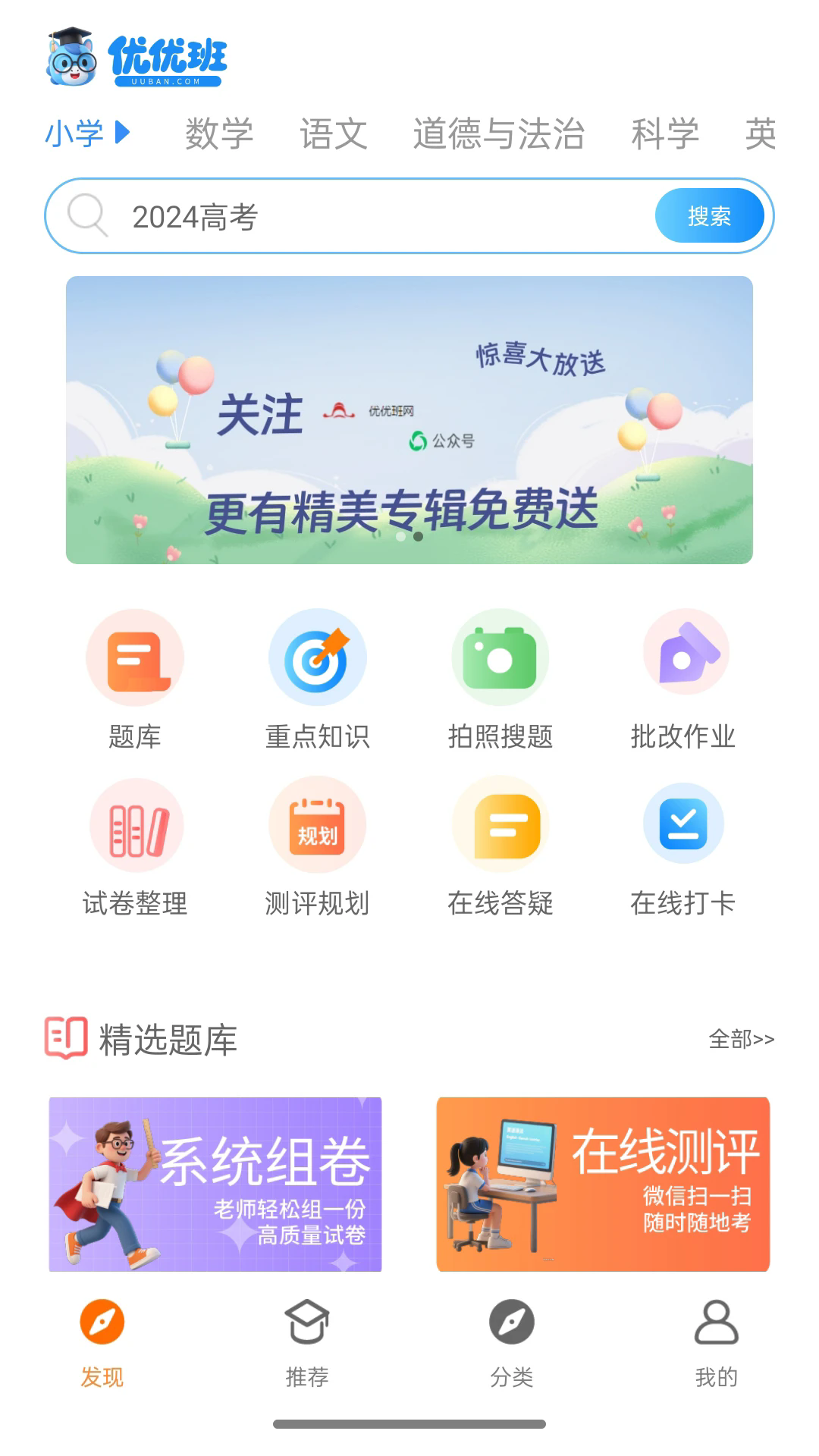Switch to 道德与法治 subject tab
Viewport: 819px width, 1456px height.
pyautogui.click(x=498, y=133)
